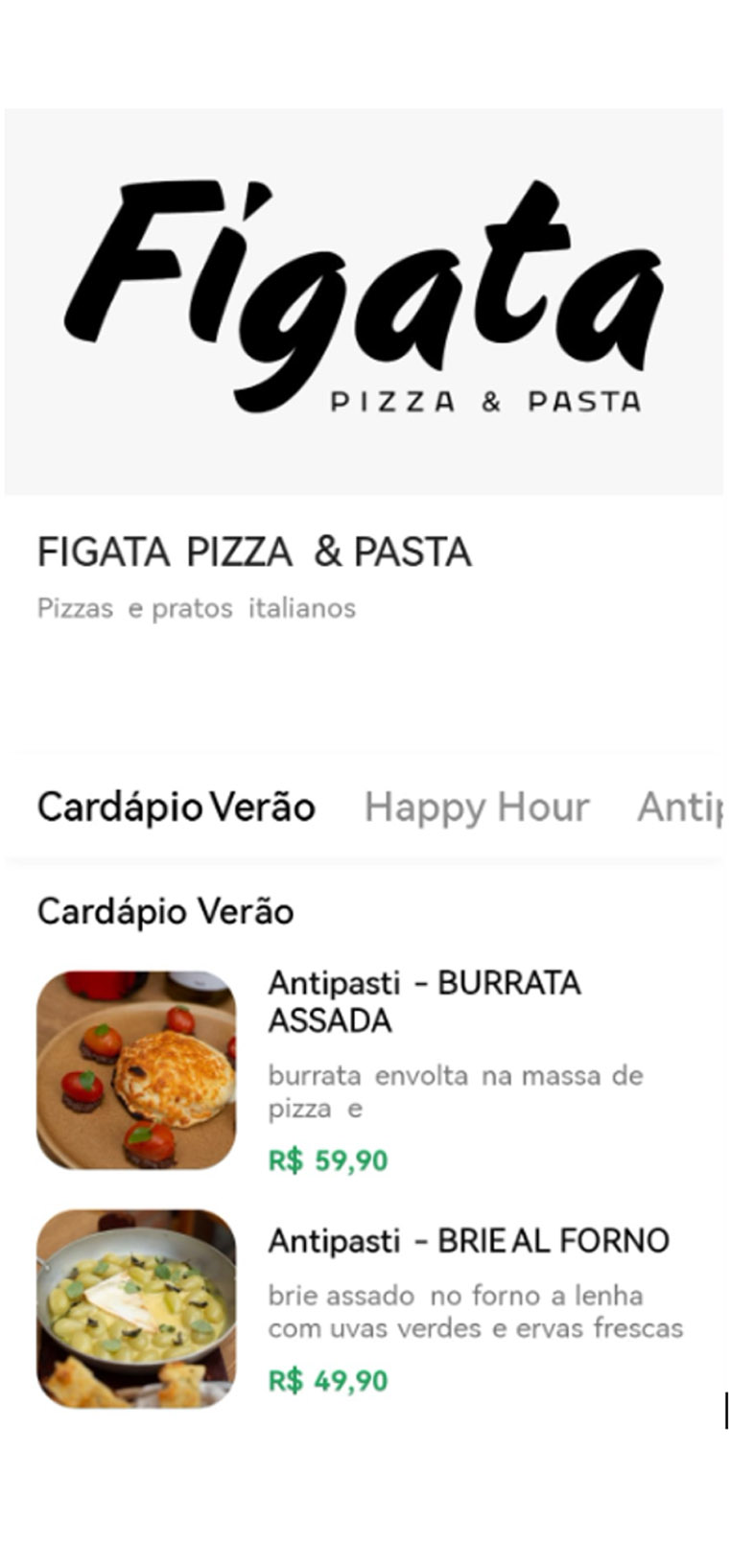The image size is (730, 1568).
Task: Open the Burrata Assada menu item
Action: (x=424, y=1001)
